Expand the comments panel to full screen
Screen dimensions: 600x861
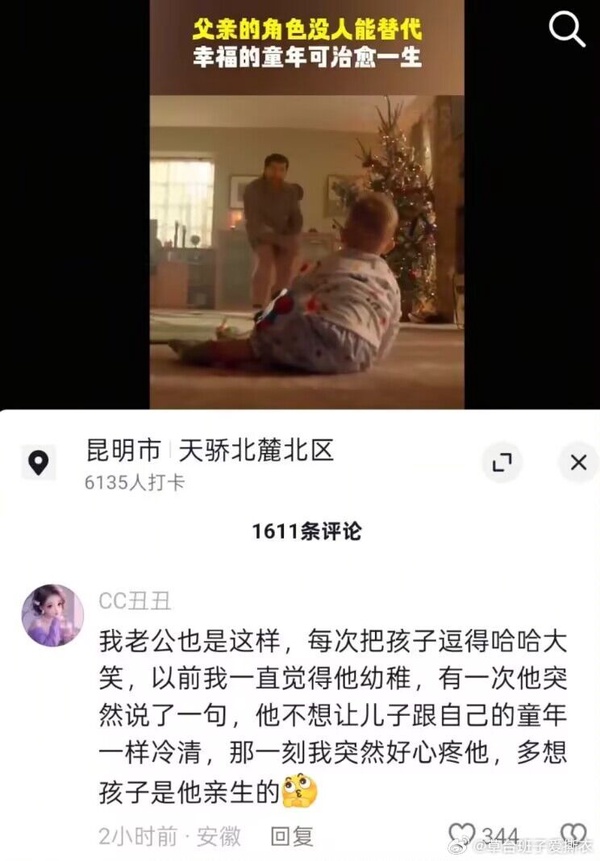[x=502, y=462]
